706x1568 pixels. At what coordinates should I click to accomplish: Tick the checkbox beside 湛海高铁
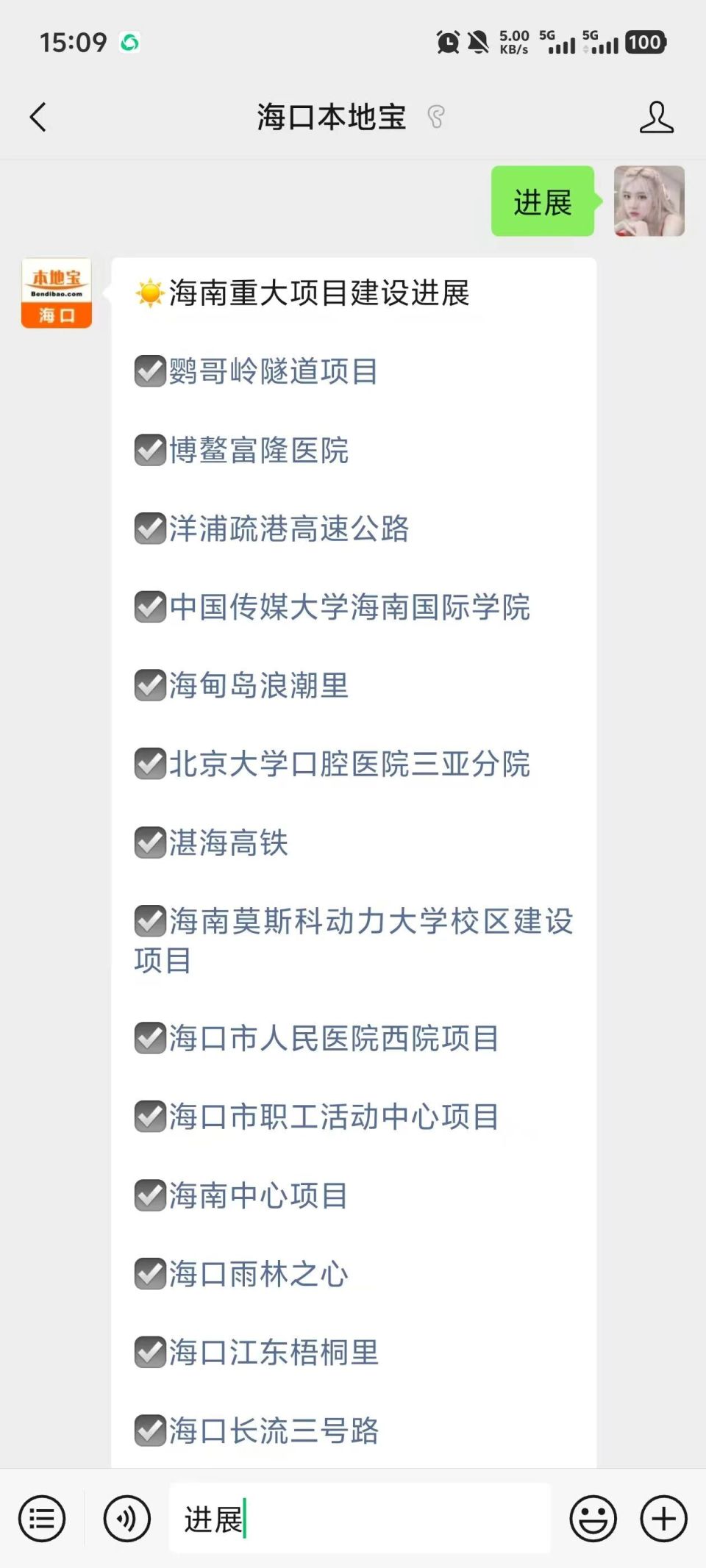pyautogui.click(x=149, y=844)
